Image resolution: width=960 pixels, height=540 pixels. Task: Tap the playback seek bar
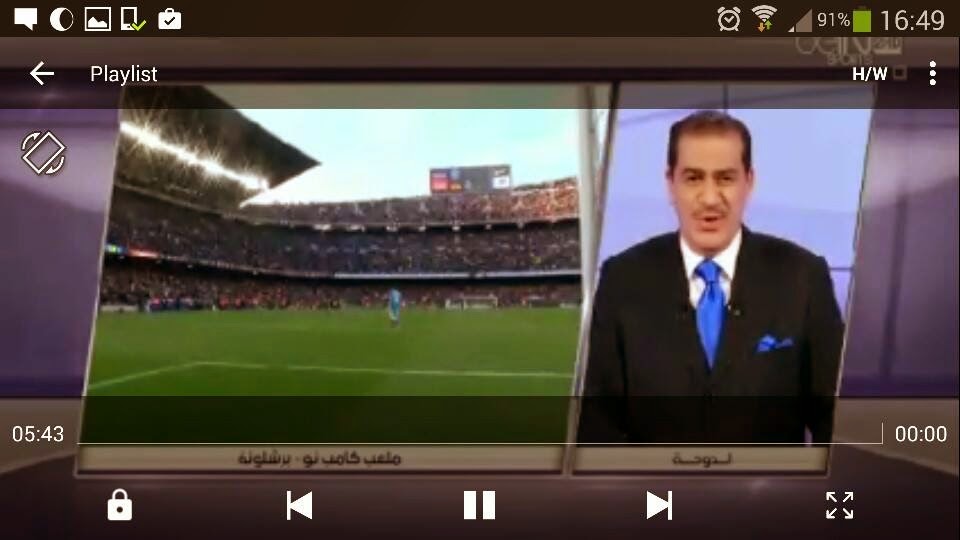(480, 442)
